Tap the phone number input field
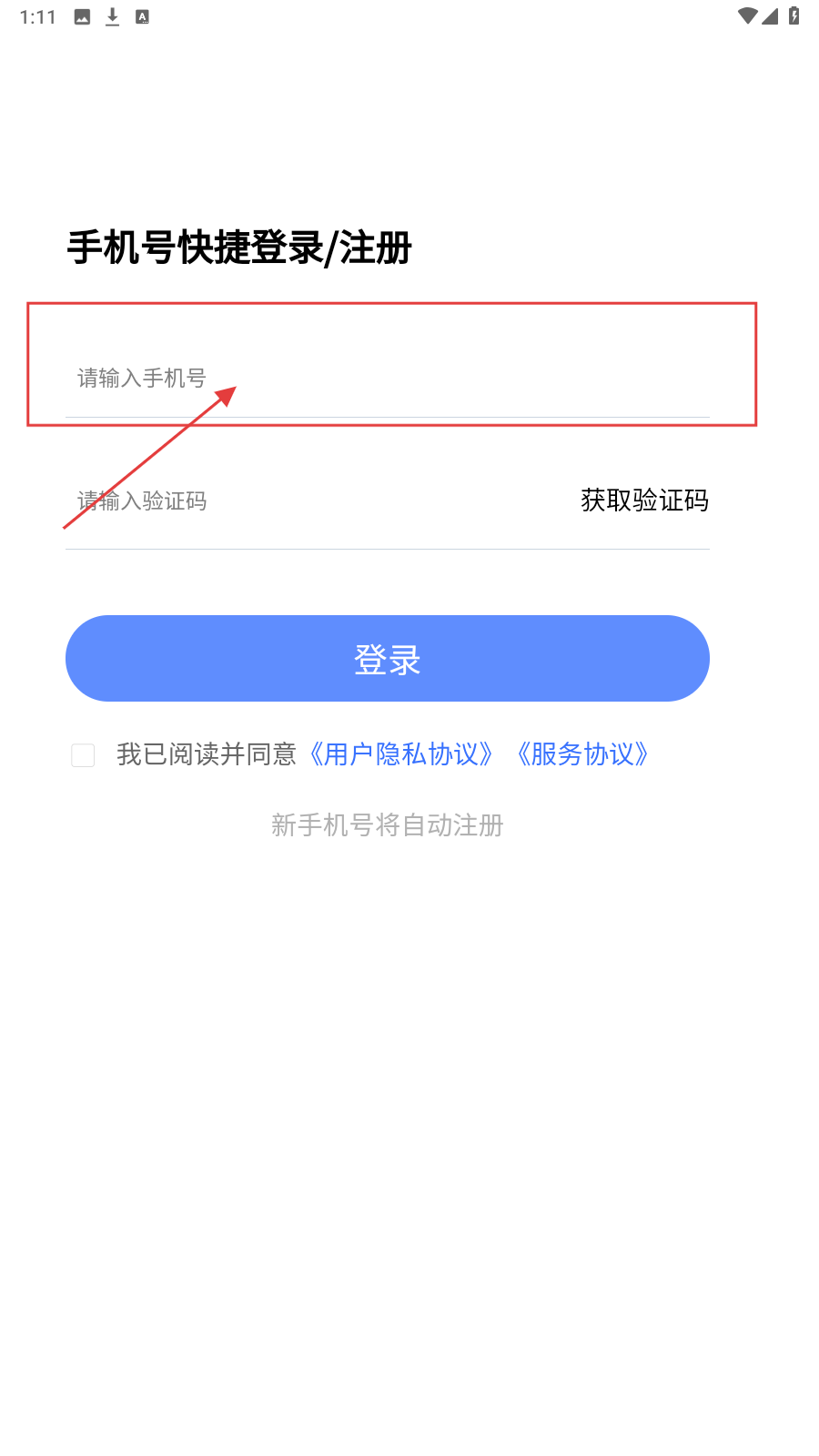This screenshot has width=819, height=1456. click(x=387, y=378)
